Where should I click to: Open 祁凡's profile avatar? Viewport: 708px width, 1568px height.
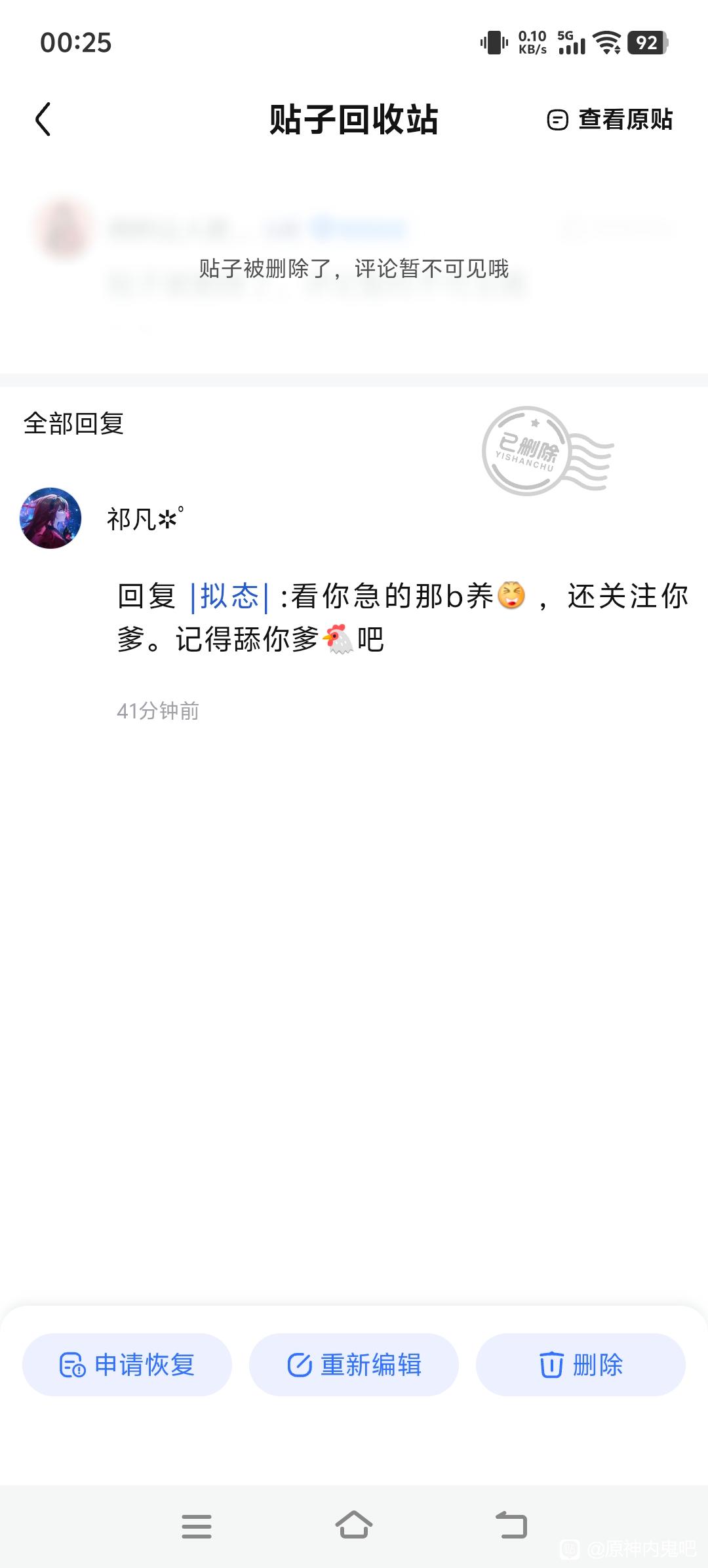pyautogui.click(x=50, y=518)
